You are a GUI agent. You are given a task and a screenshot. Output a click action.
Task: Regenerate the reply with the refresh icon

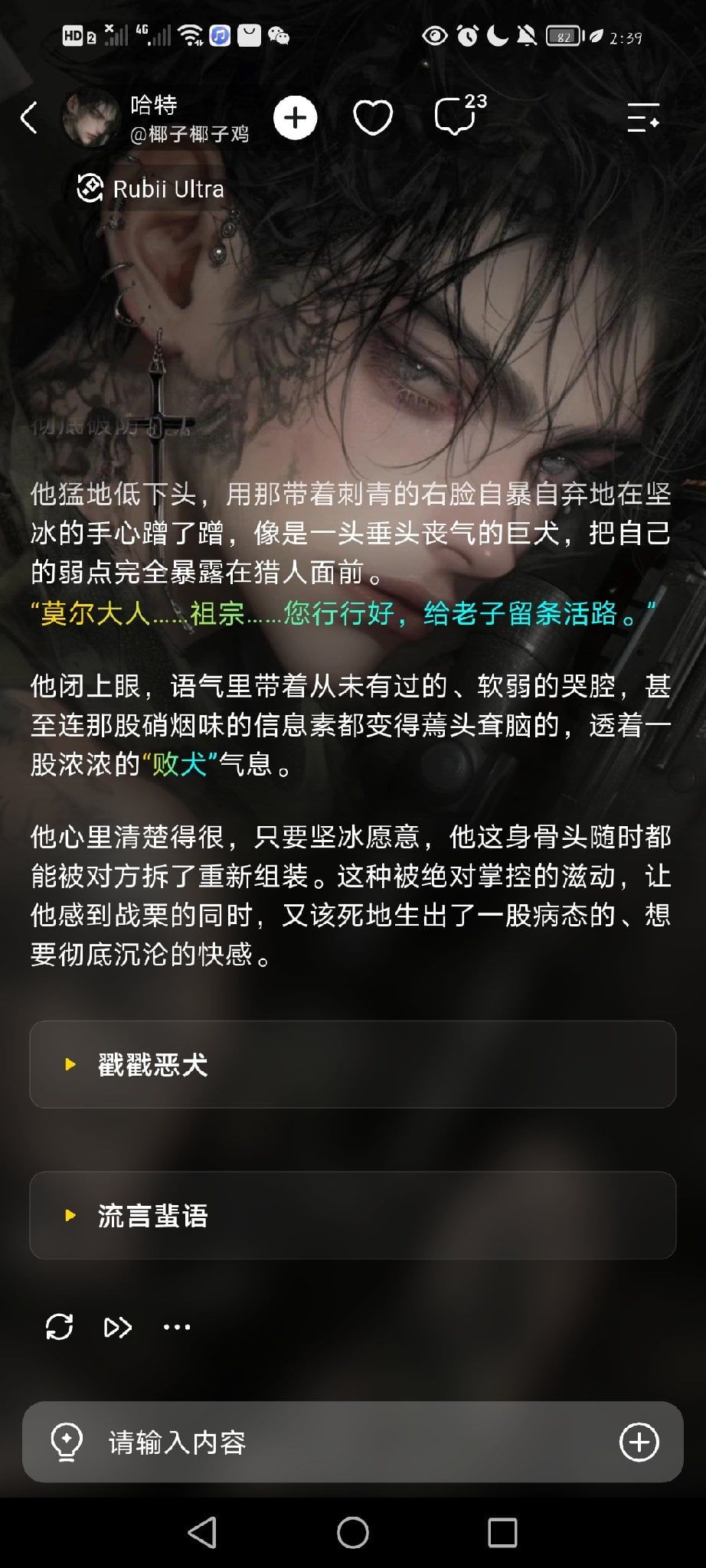click(x=59, y=1327)
